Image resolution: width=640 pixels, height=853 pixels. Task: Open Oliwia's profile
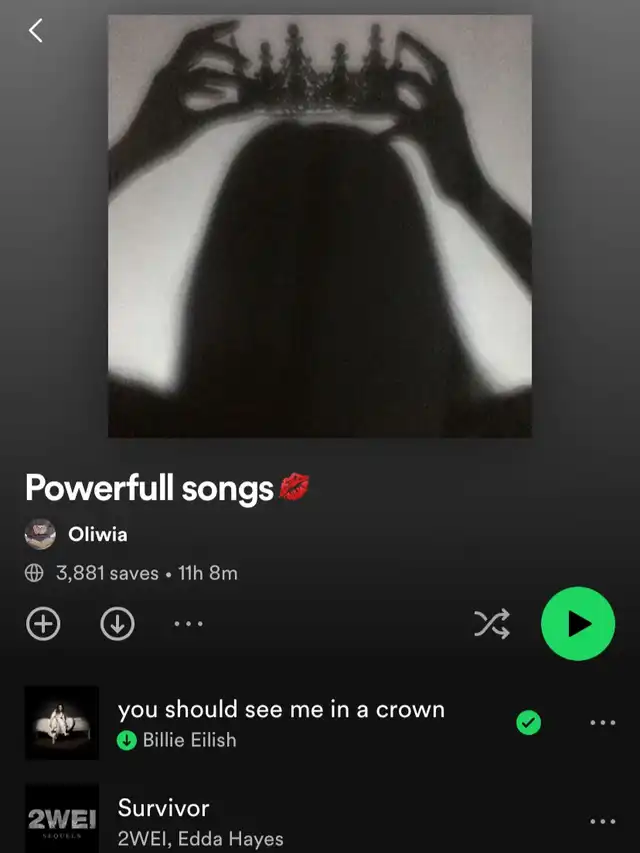[x=97, y=534]
